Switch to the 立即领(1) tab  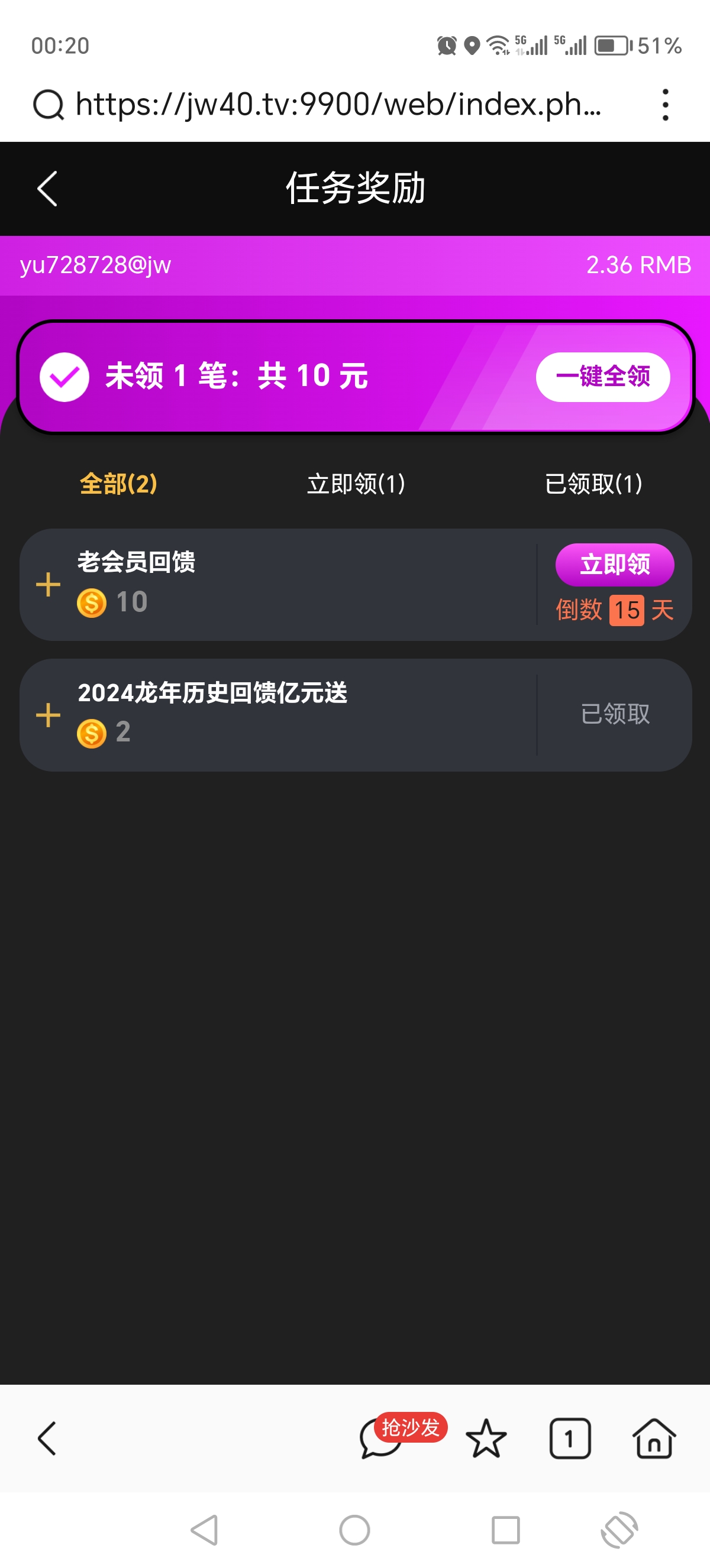point(356,484)
